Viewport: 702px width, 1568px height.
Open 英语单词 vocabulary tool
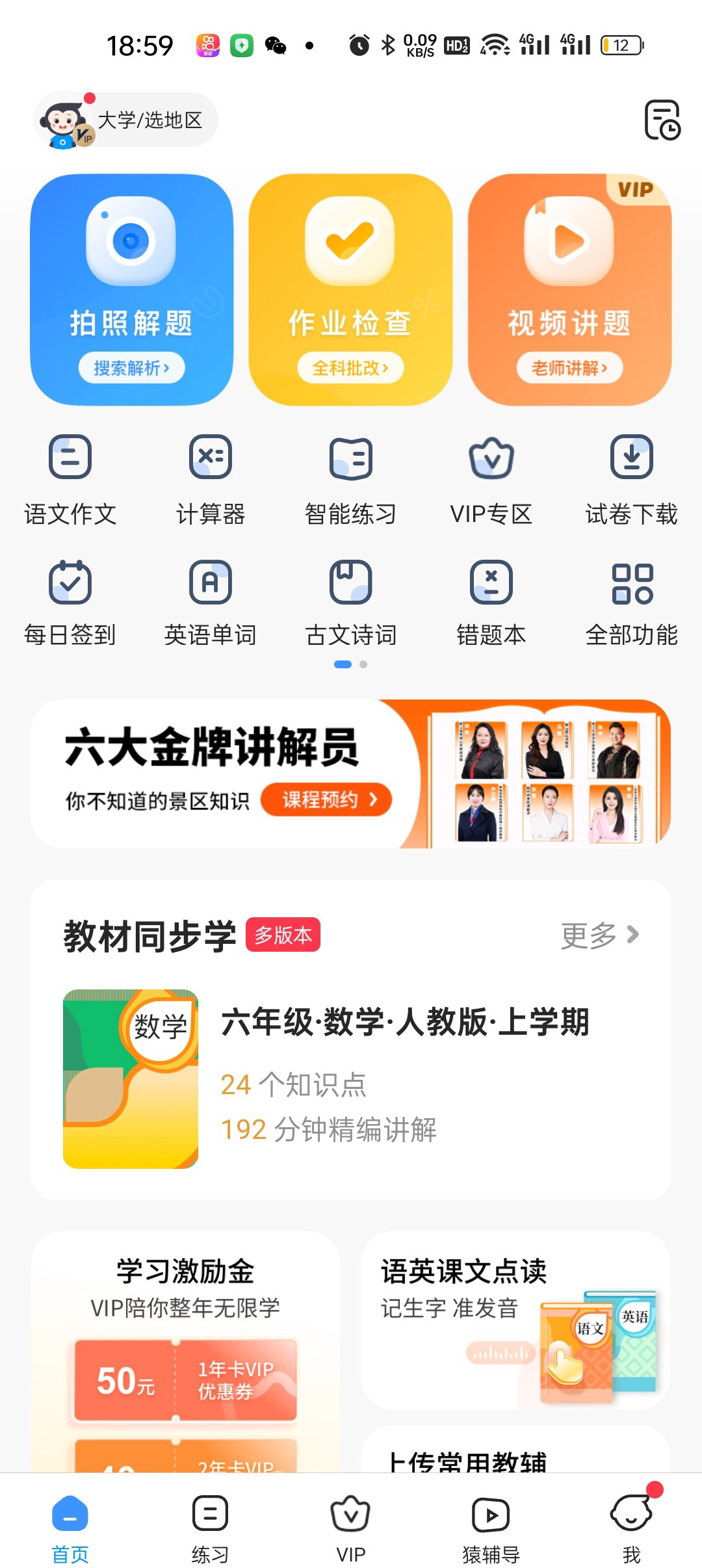pyautogui.click(x=211, y=602)
